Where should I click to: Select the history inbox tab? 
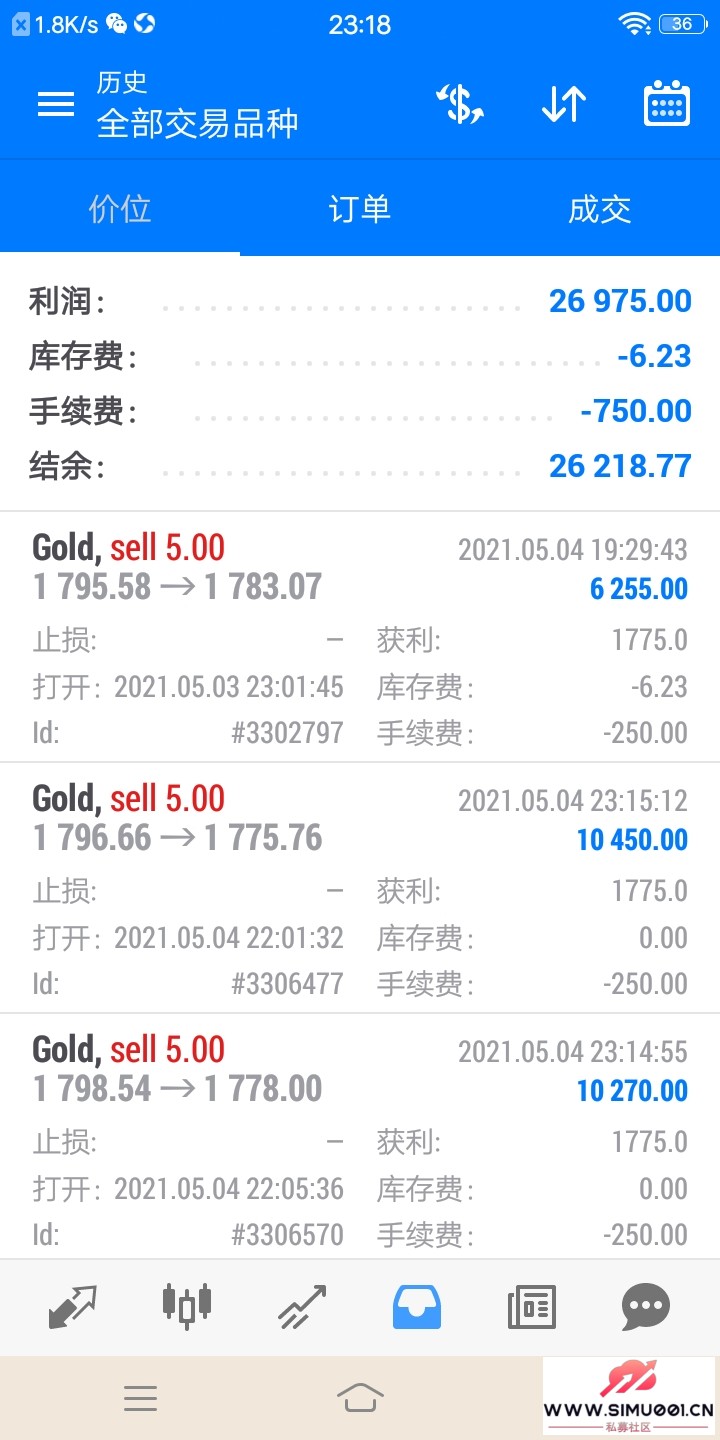pyautogui.click(x=417, y=1306)
